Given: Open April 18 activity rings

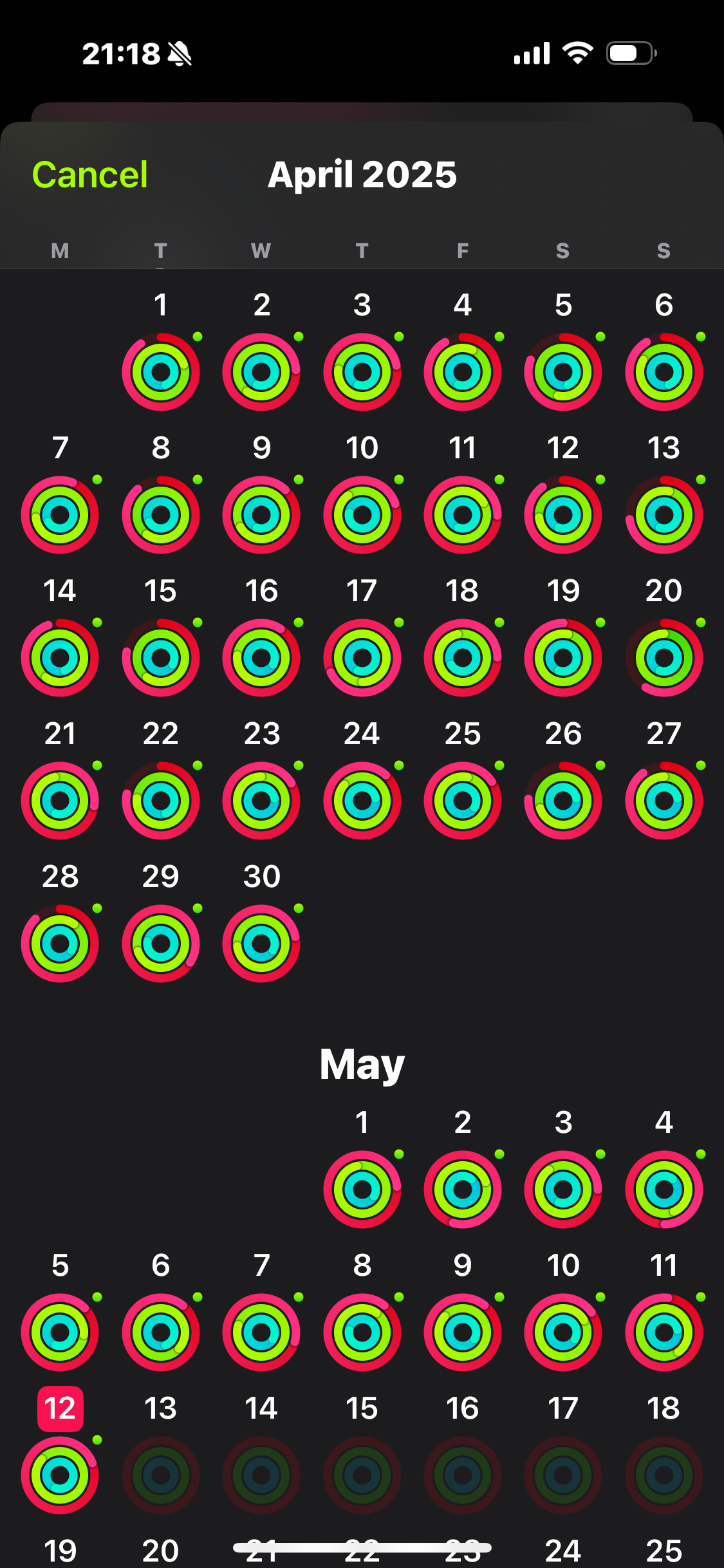Looking at the screenshot, I should point(463,657).
